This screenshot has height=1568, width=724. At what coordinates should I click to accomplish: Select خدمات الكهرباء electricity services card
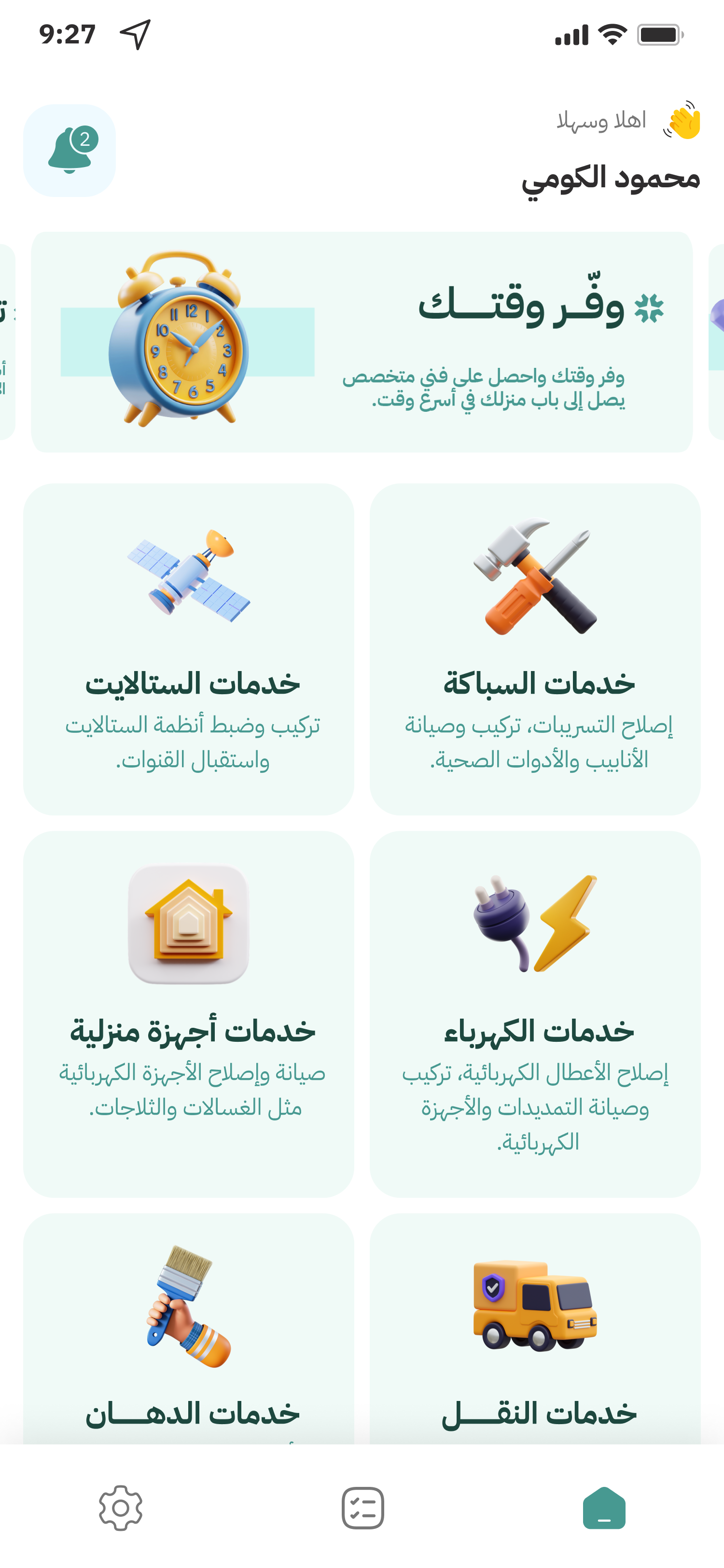pos(535,1013)
